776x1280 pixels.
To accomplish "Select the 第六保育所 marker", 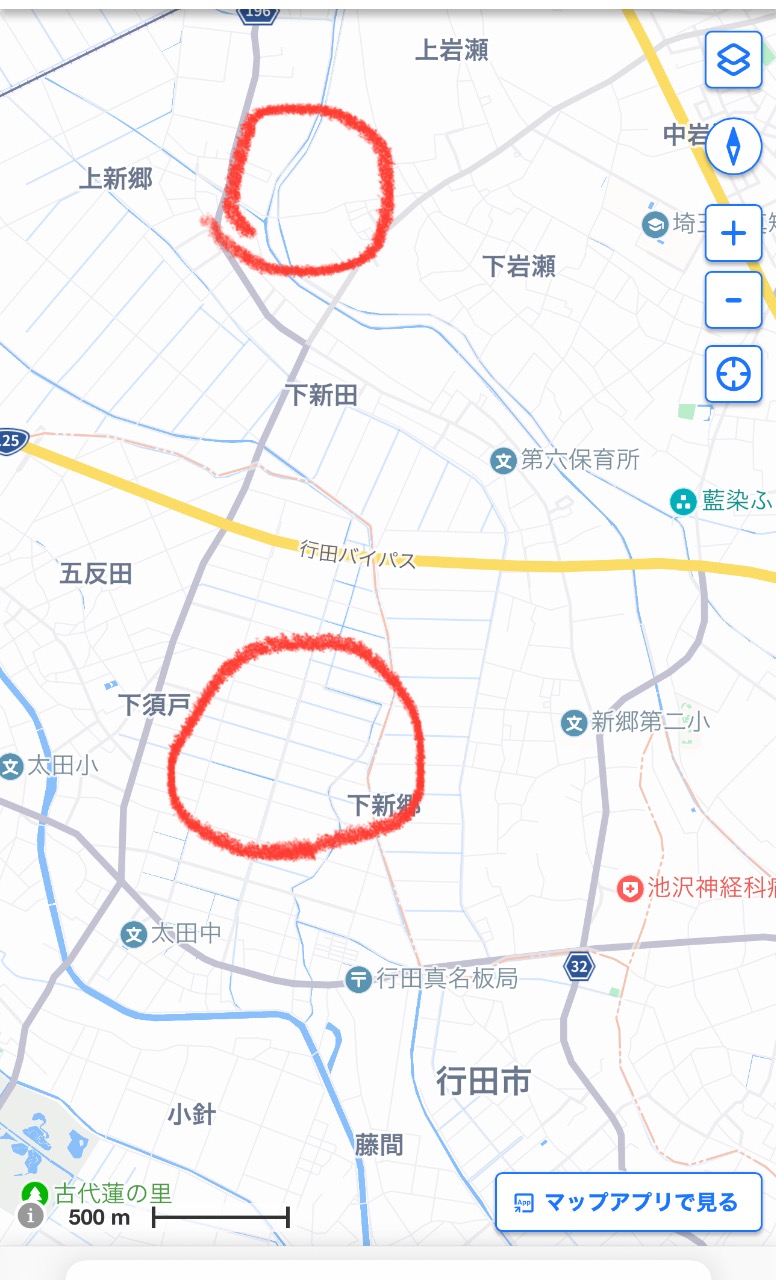I will [503, 460].
